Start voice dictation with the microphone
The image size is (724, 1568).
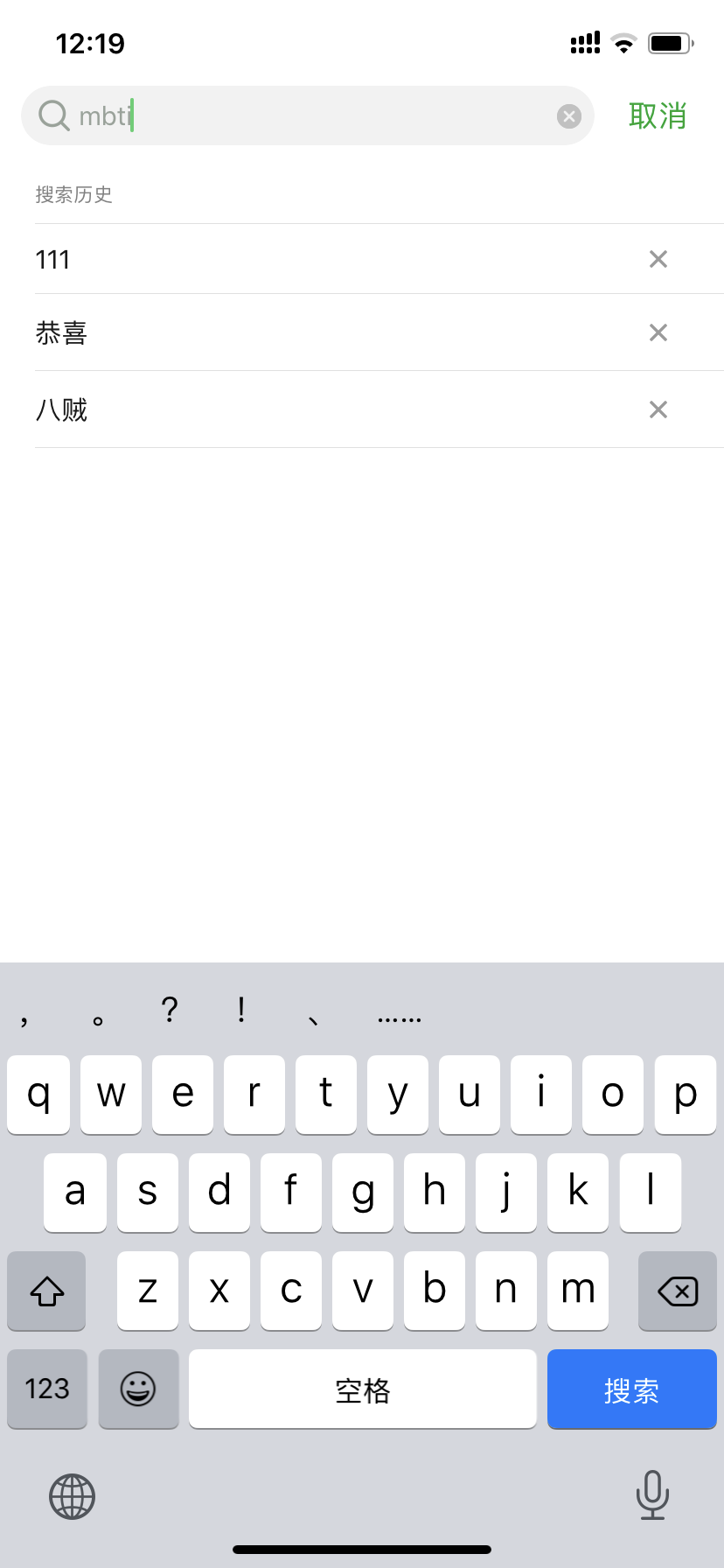point(652,1494)
